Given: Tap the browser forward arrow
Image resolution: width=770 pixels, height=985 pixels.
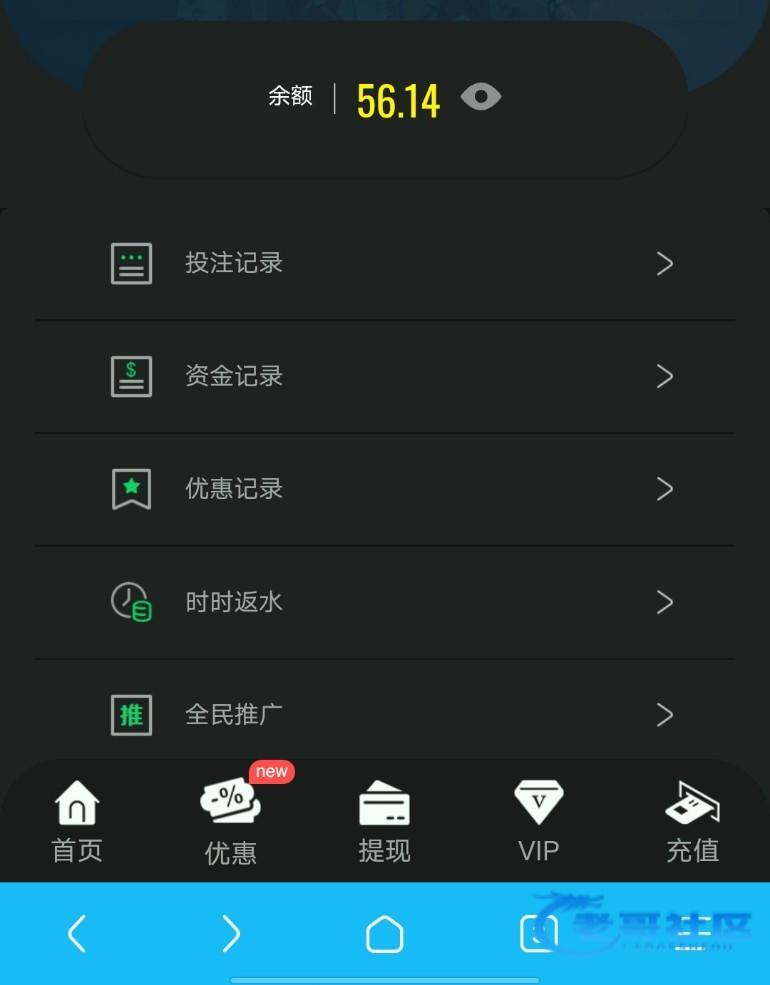Looking at the screenshot, I should tap(230, 933).
